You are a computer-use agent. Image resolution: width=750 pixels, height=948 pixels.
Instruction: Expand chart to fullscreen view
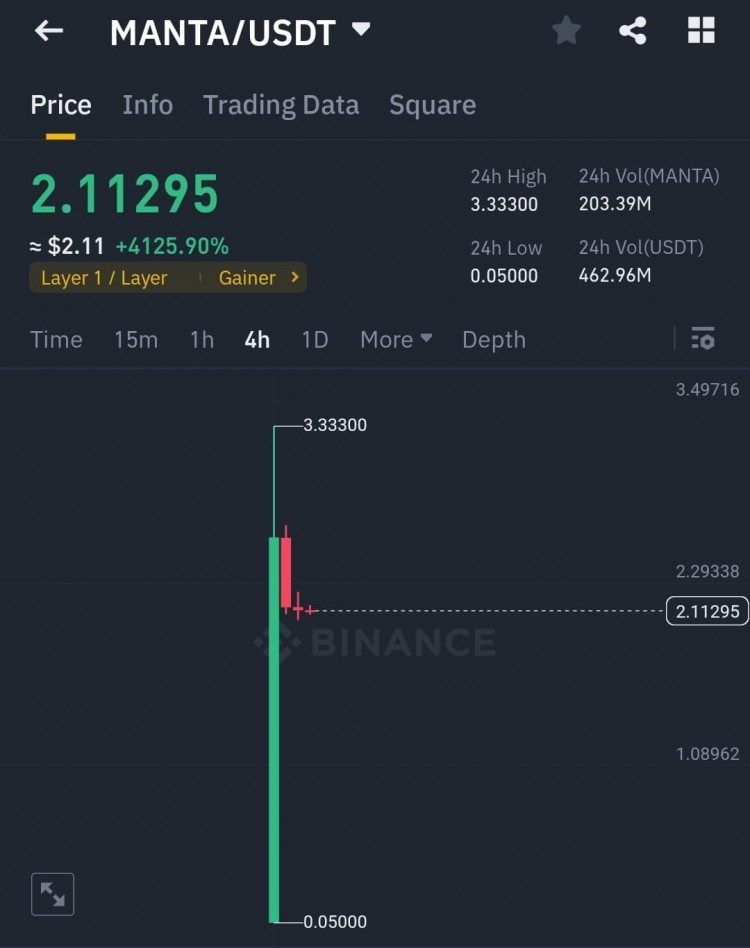pyautogui.click(x=52, y=894)
